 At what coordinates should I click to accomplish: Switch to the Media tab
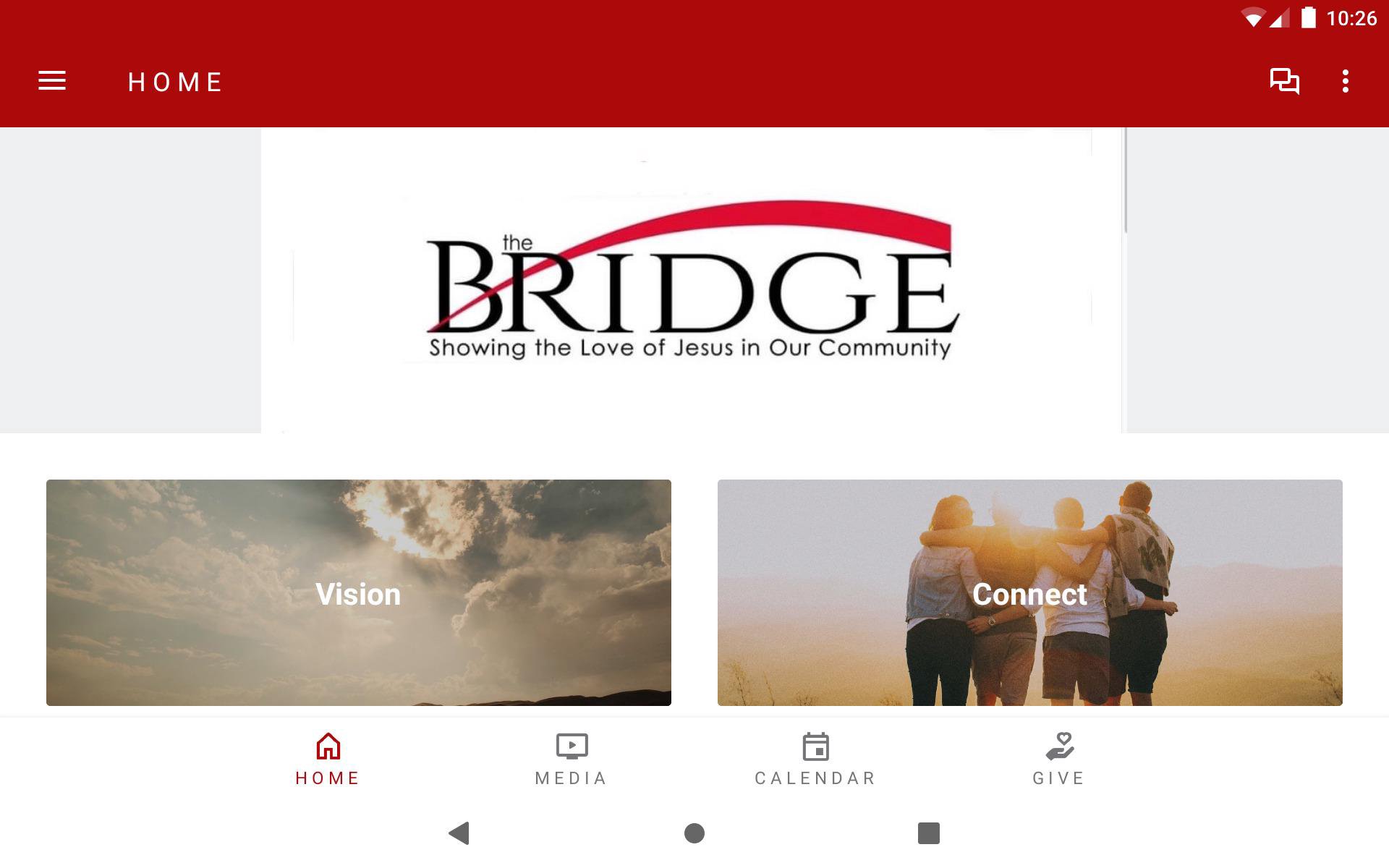pyautogui.click(x=572, y=759)
